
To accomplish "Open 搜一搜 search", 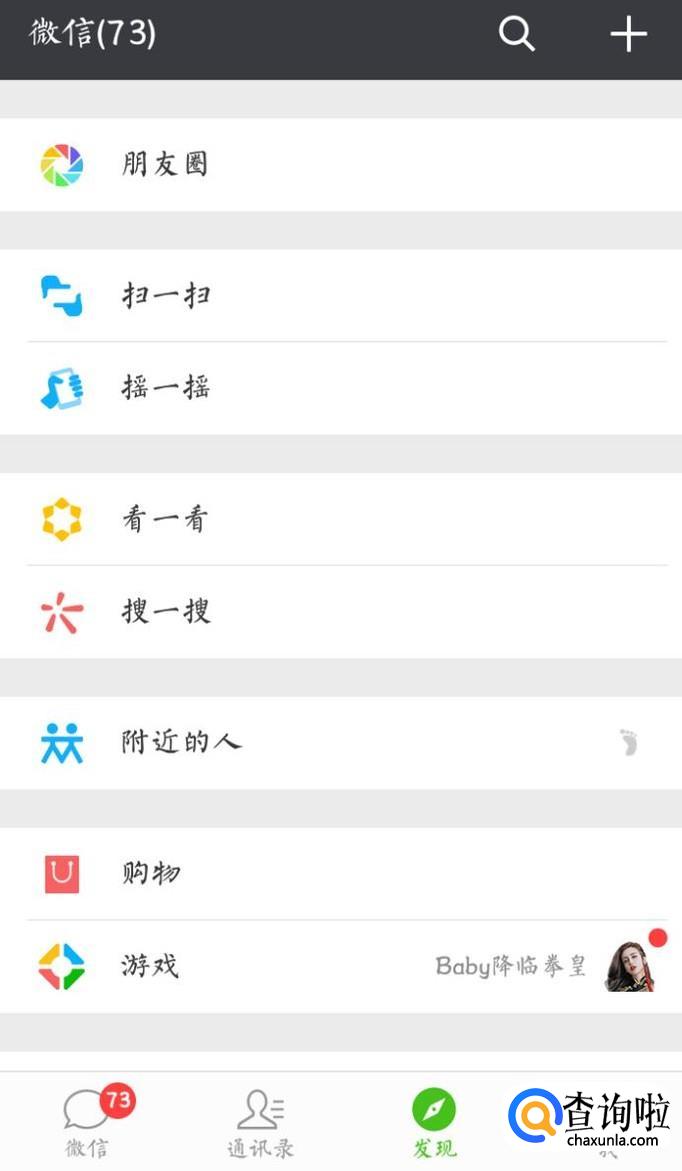I will tap(340, 612).
